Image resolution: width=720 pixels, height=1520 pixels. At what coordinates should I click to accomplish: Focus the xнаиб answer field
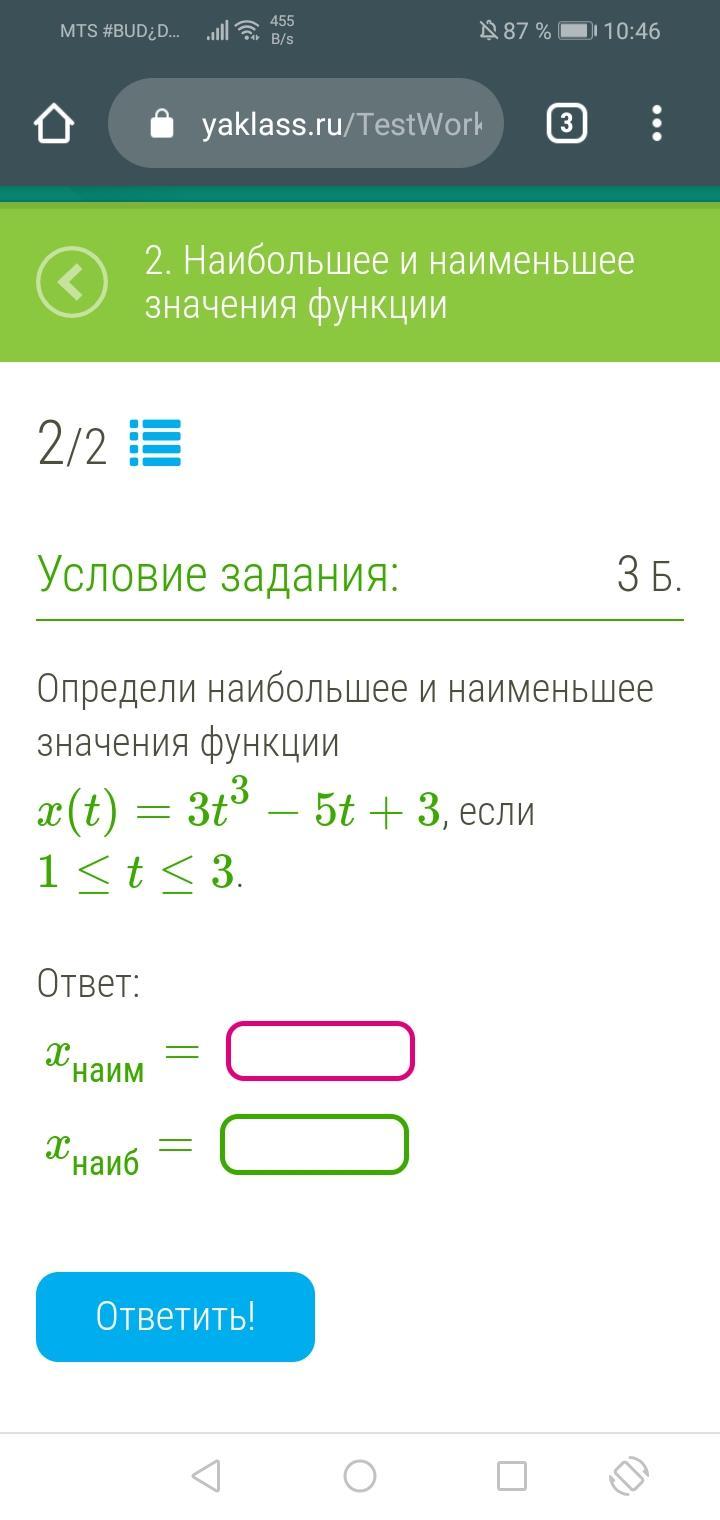pos(314,1144)
